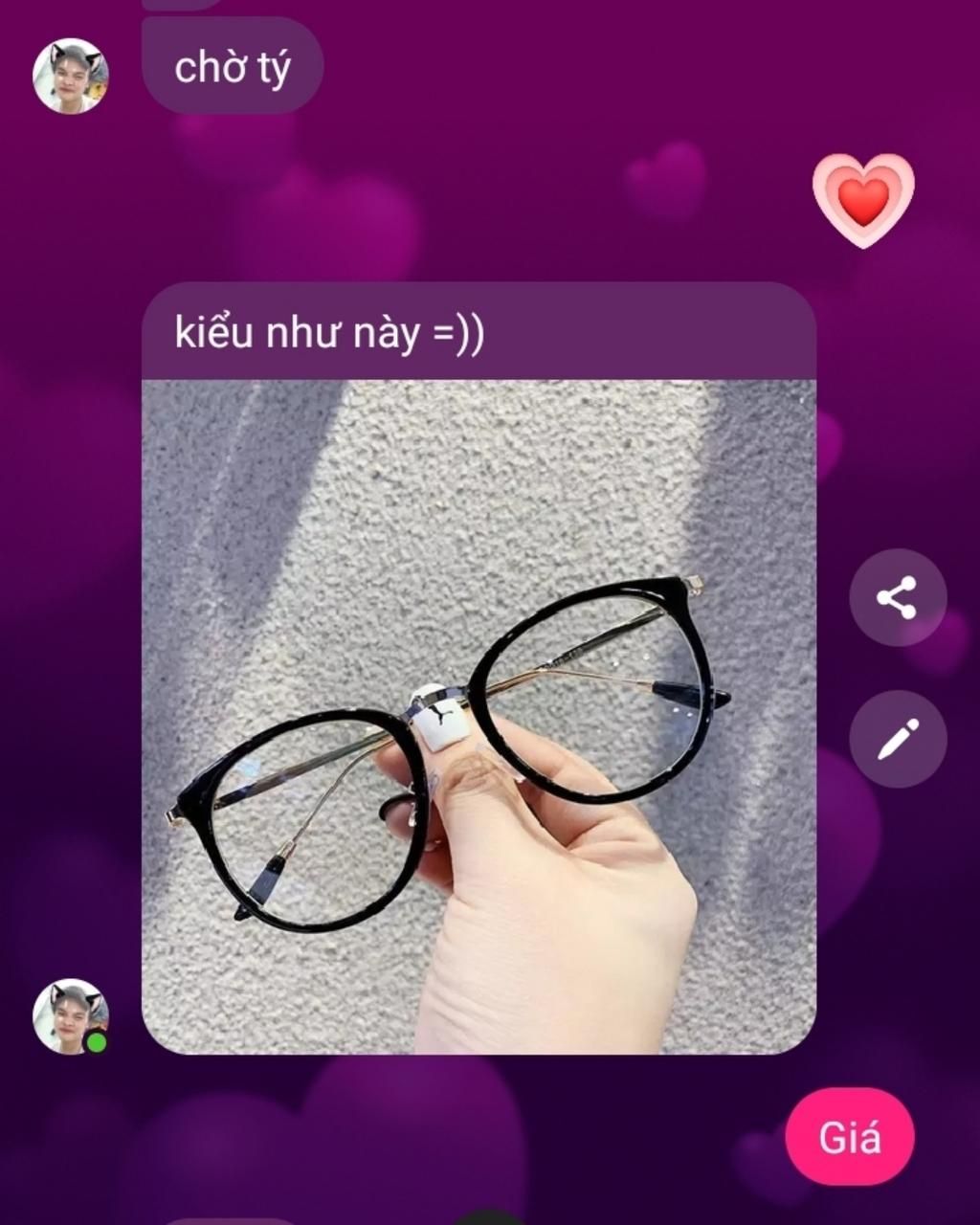Share the glasses photo

pos(897,597)
